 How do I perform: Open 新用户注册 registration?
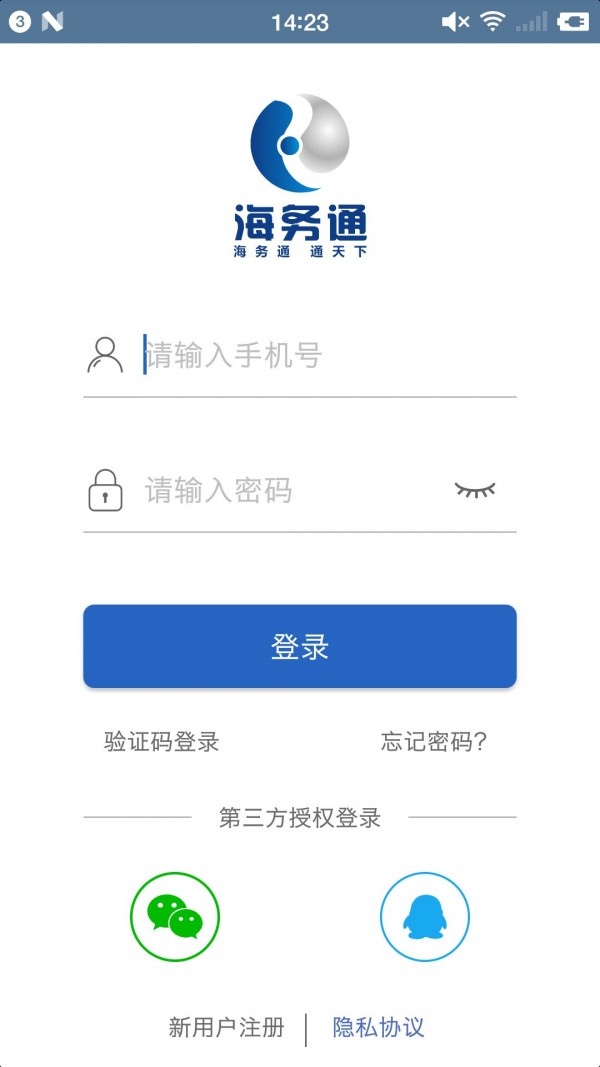click(226, 1027)
